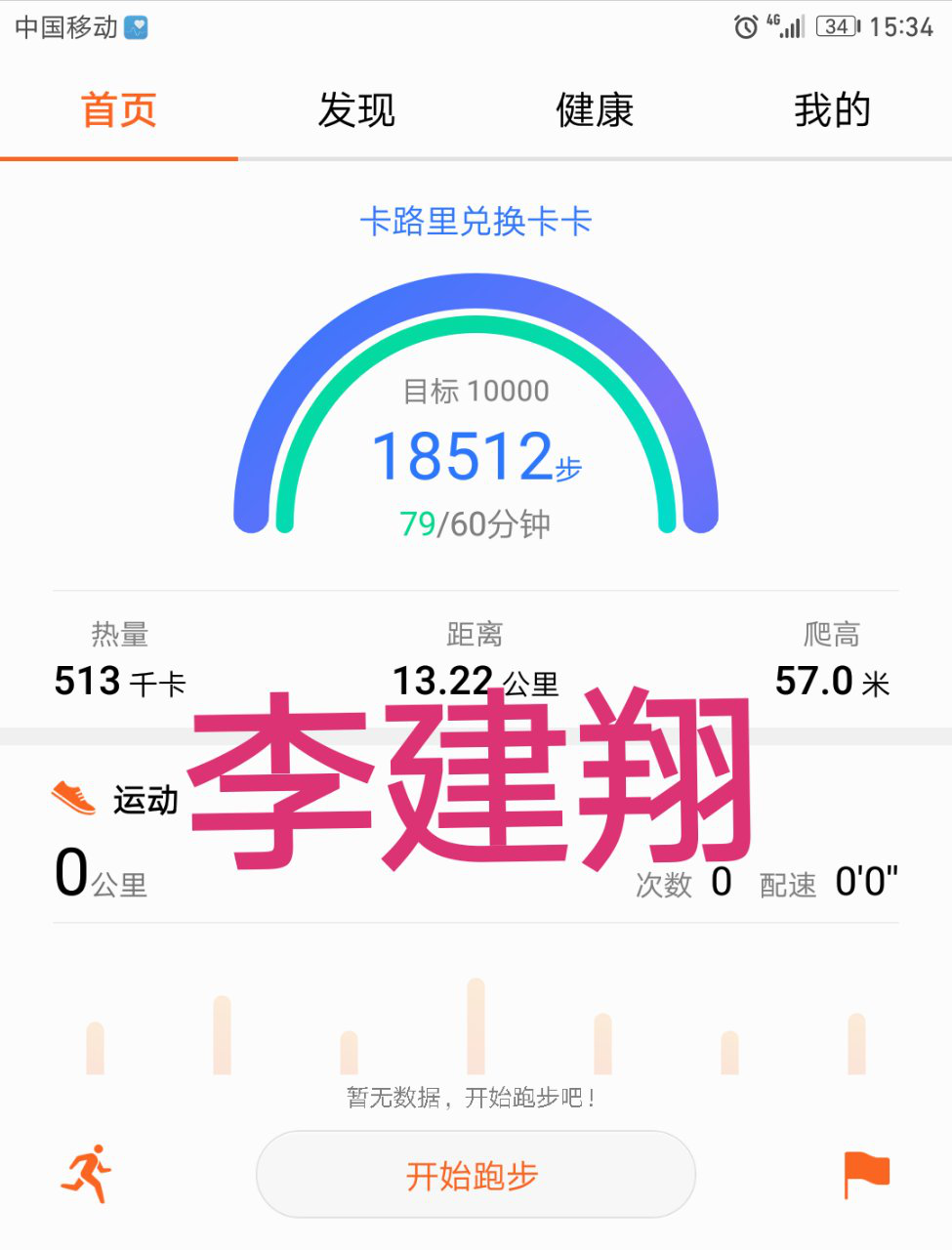This screenshot has width=952, height=1250.
Task: Tap the running figure icon
Action: (x=87, y=1173)
